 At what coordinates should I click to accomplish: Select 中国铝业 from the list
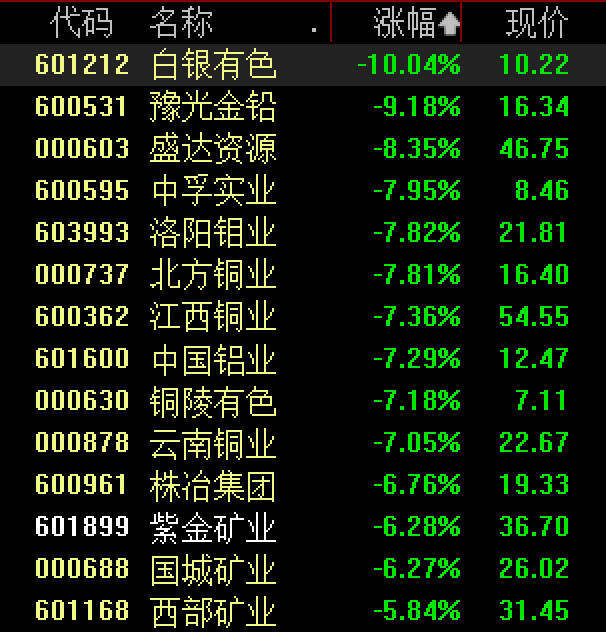pos(213,358)
